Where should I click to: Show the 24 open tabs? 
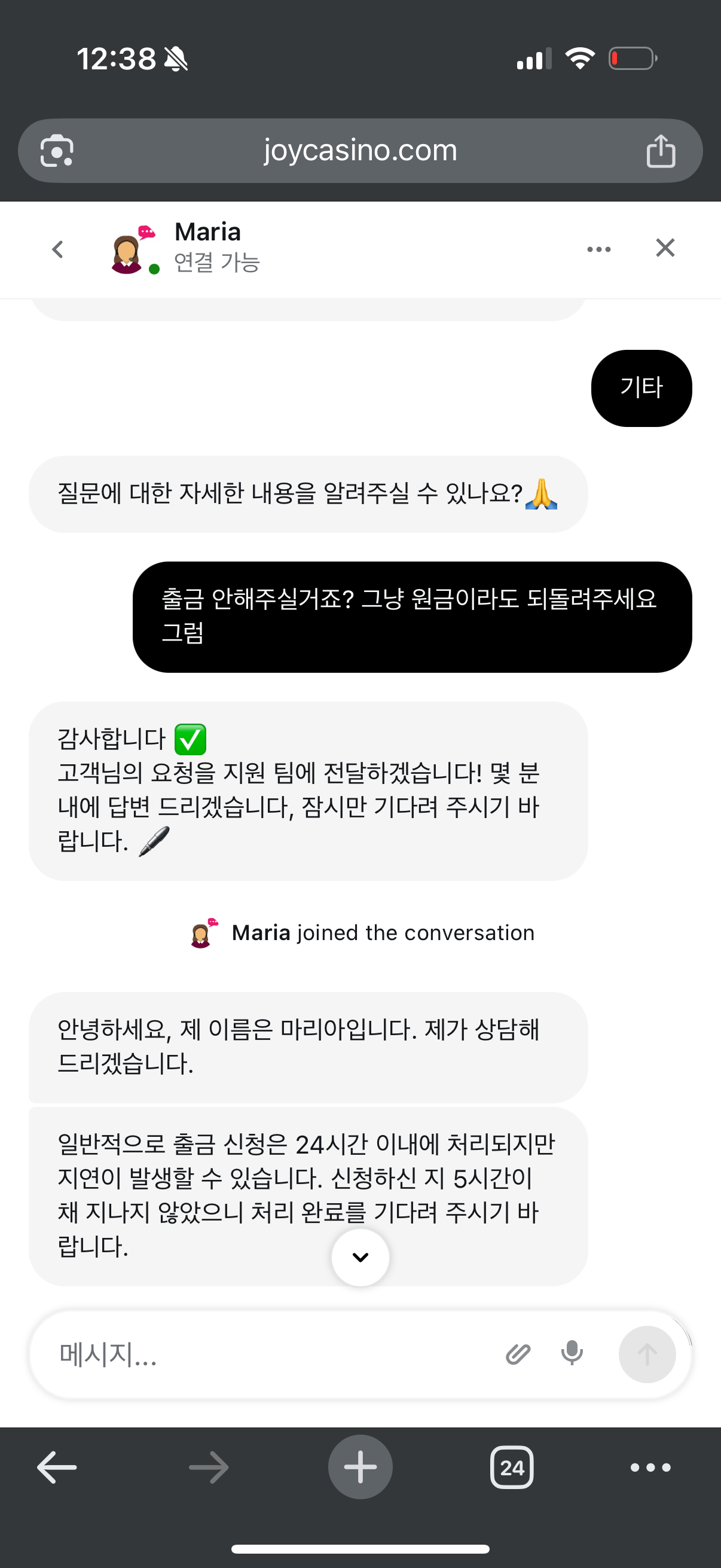click(x=512, y=1468)
